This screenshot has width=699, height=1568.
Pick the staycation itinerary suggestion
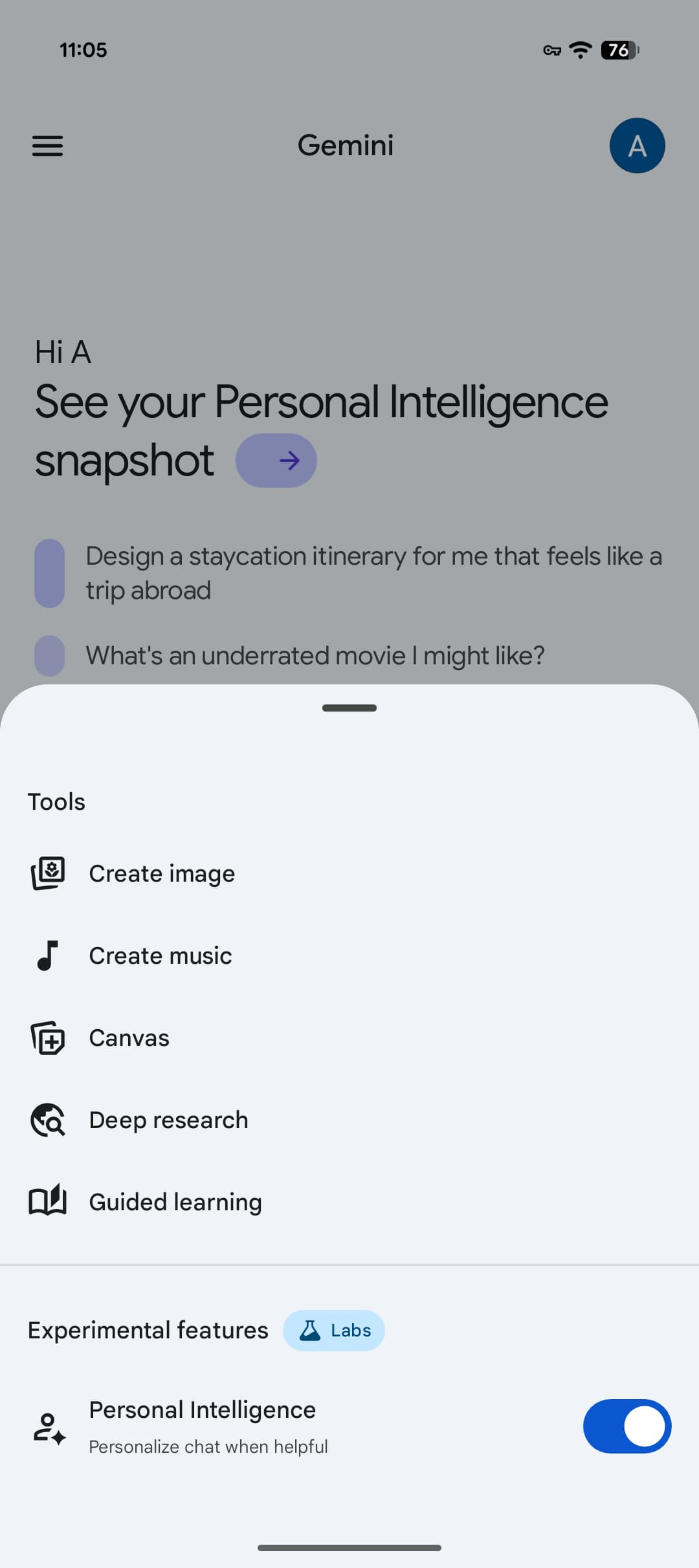point(373,573)
